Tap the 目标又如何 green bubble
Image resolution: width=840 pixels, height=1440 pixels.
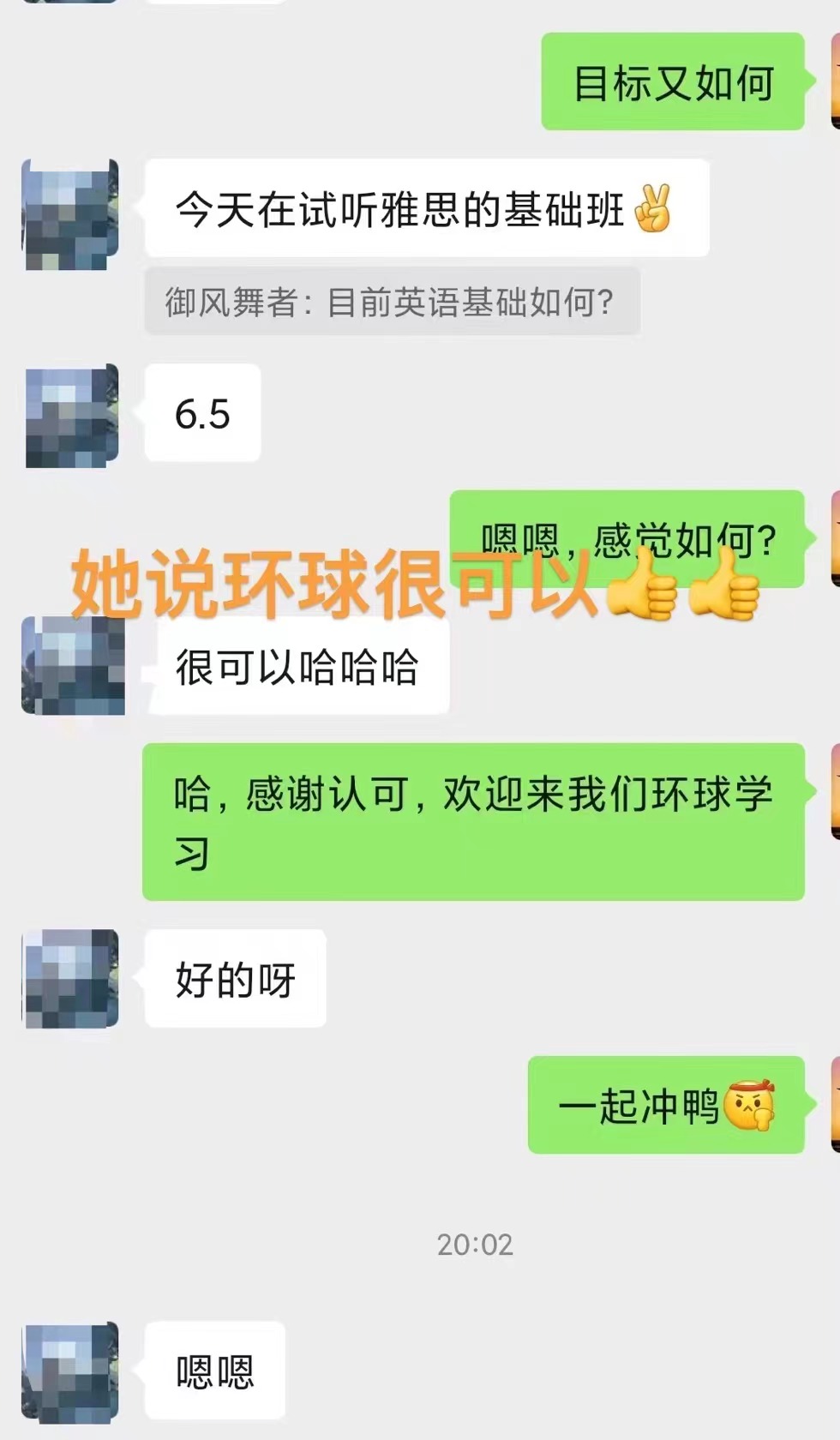click(673, 81)
